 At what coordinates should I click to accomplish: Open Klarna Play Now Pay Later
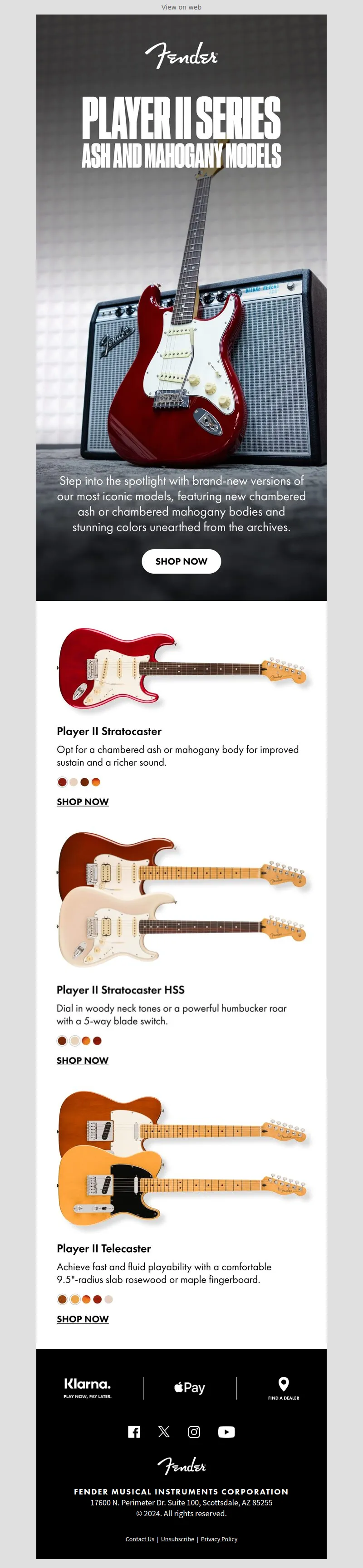[x=88, y=1388]
